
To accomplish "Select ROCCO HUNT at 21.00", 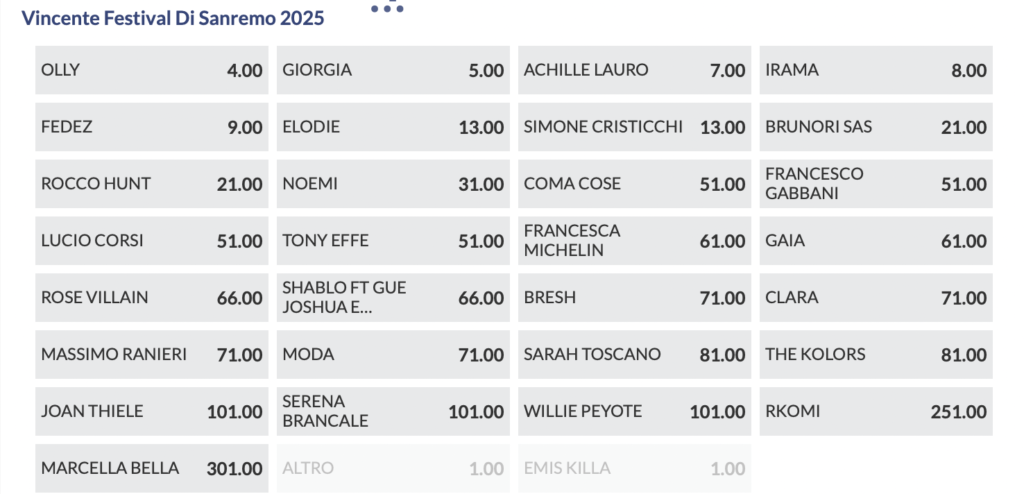I will coord(152,184).
